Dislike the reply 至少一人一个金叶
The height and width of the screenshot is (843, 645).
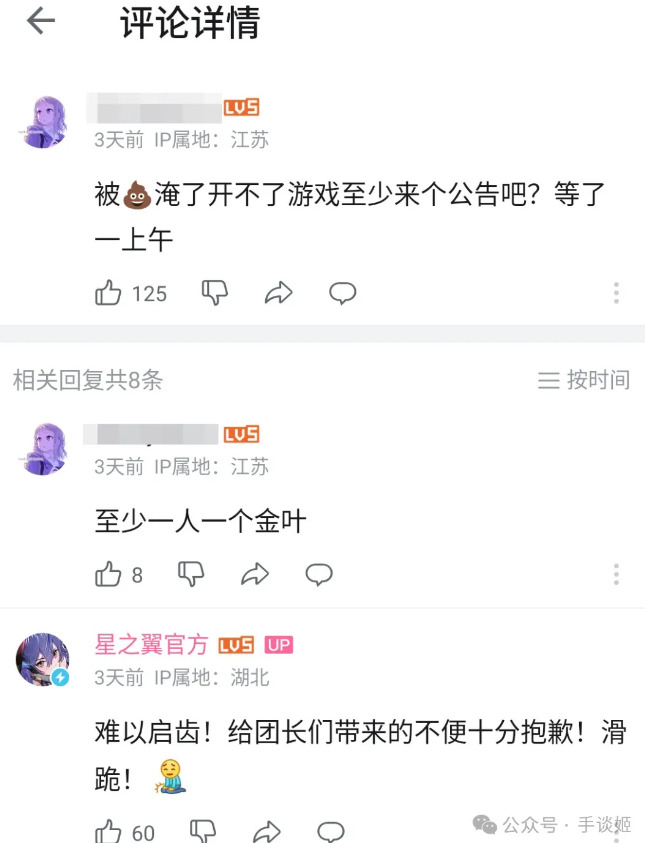coord(191,573)
